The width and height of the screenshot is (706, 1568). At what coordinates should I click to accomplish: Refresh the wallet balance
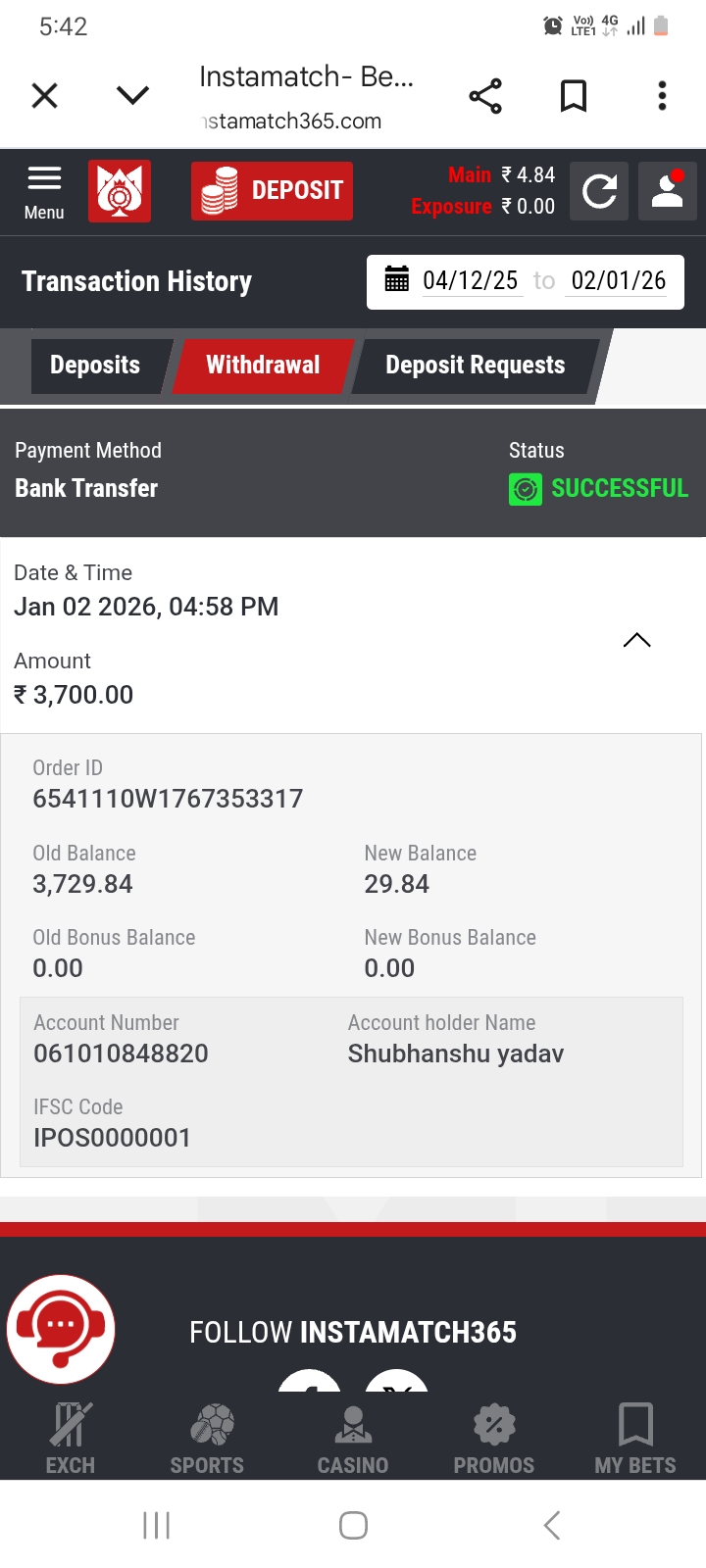tap(599, 191)
